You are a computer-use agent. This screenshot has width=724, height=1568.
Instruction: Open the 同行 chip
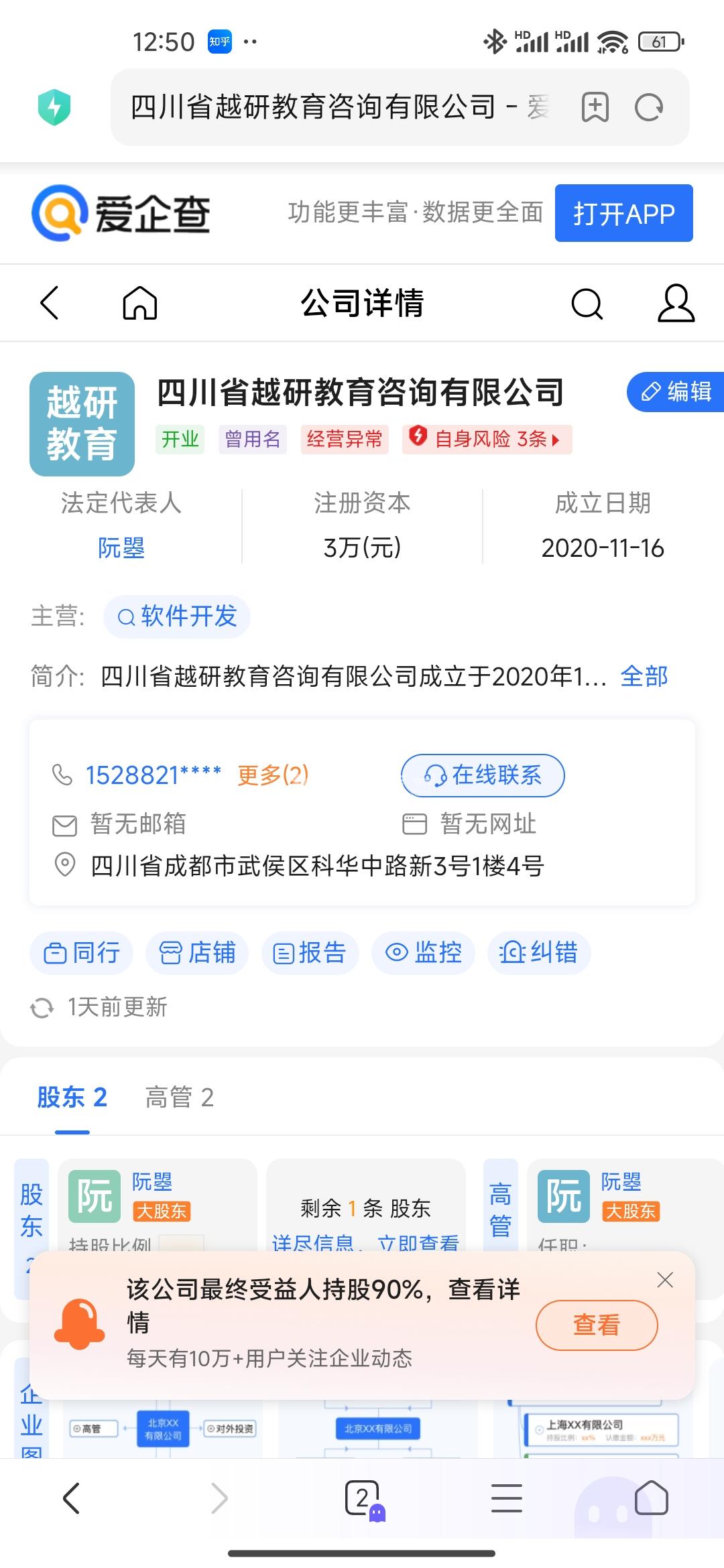pyautogui.click(x=82, y=952)
